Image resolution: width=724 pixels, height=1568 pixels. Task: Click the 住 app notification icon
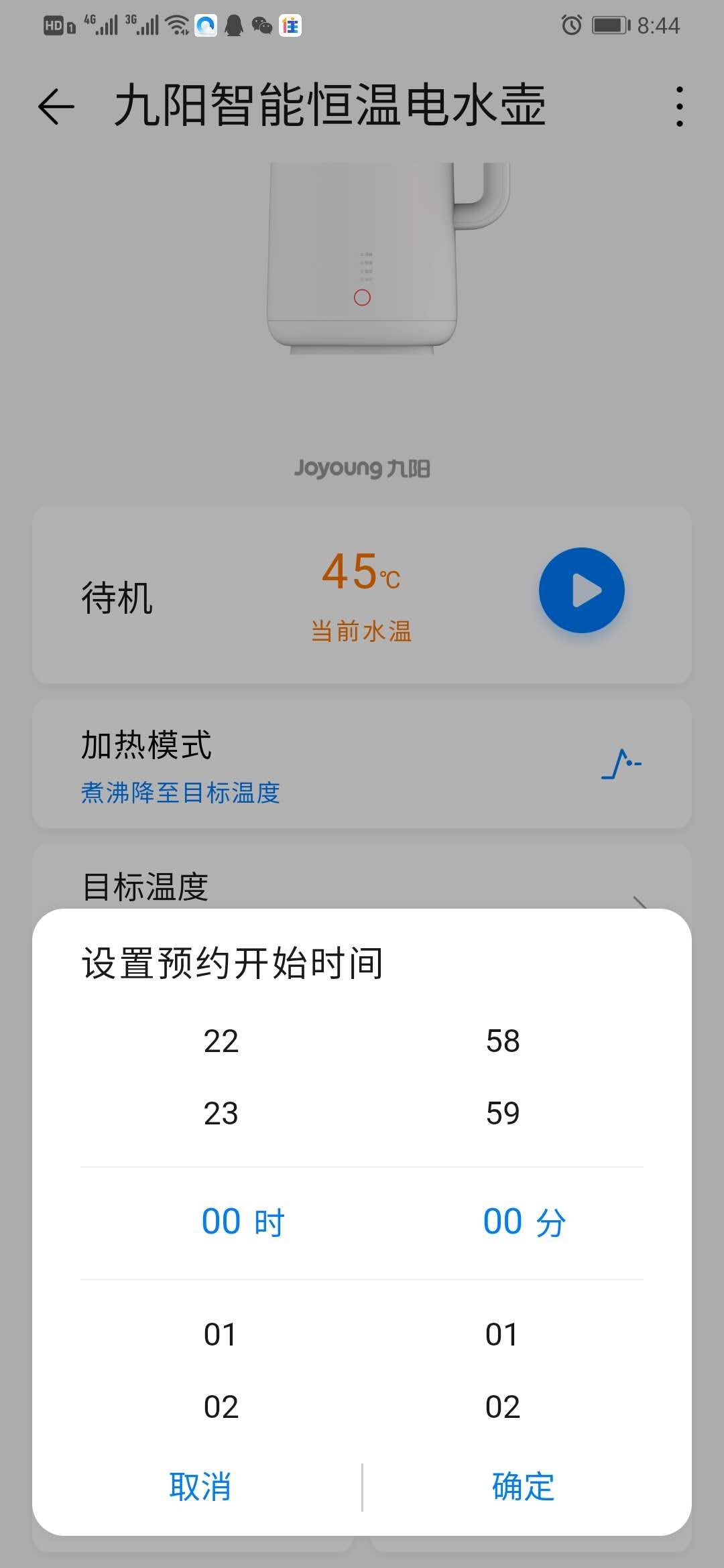tap(289, 25)
